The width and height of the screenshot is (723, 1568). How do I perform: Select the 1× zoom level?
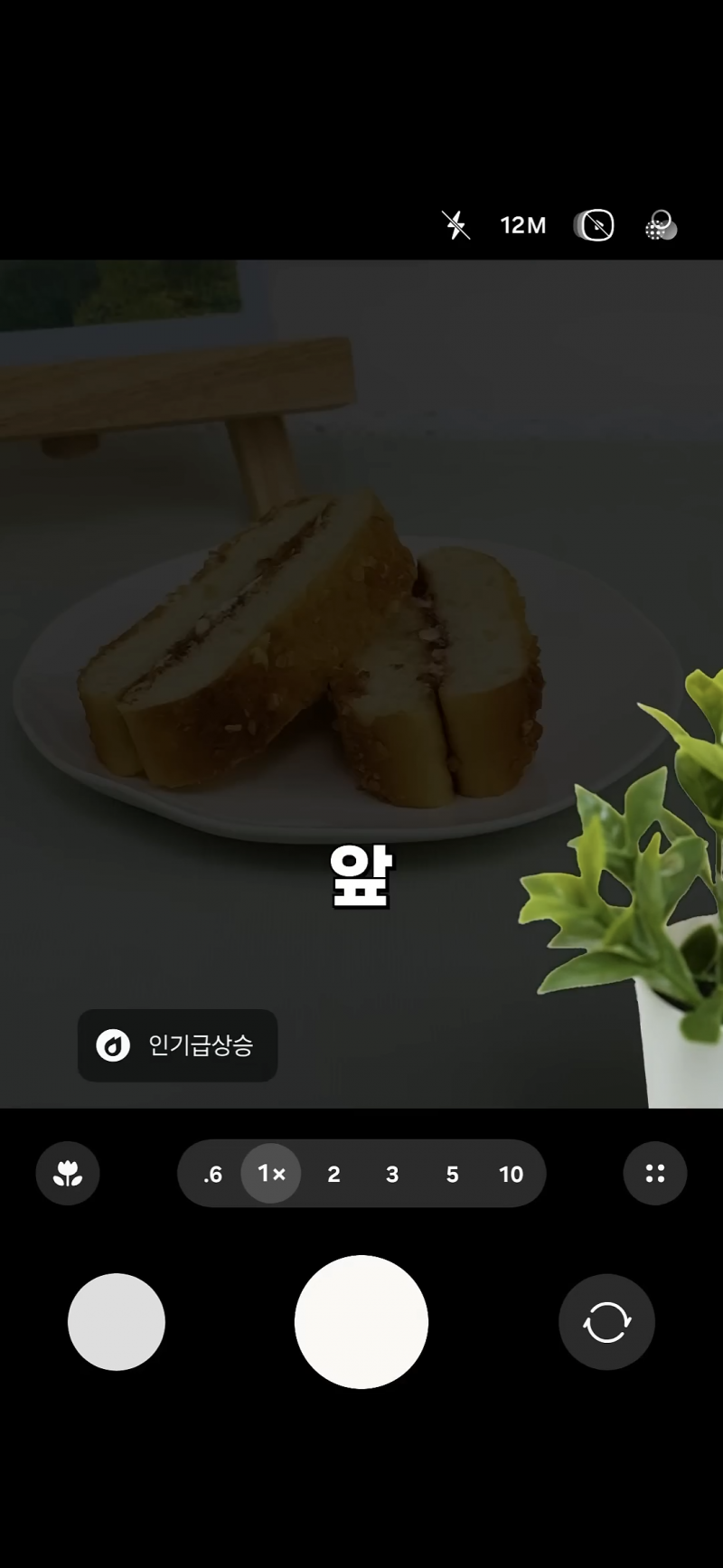271,1174
